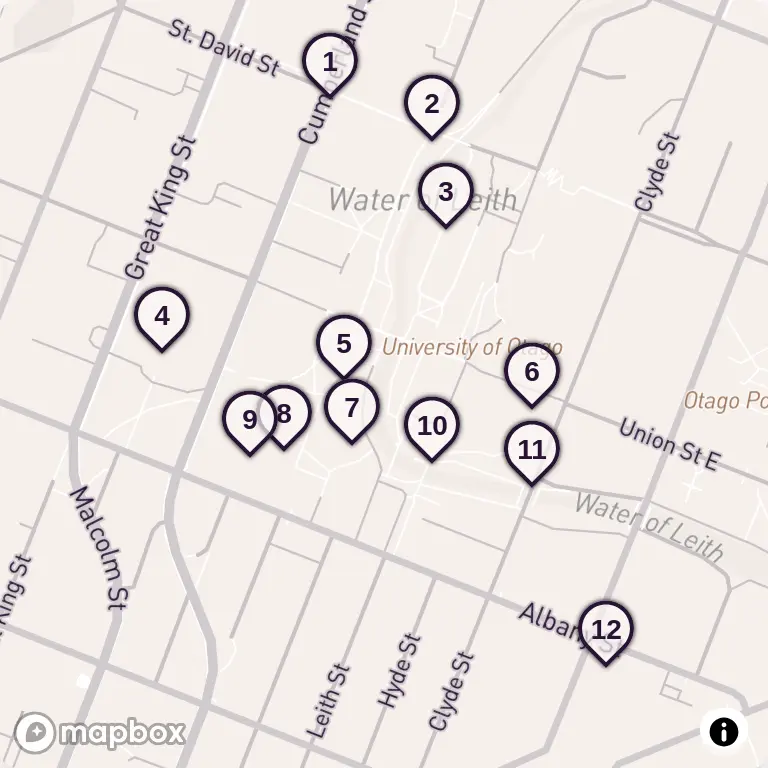Select marker number 10
The width and height of the screenshot is (768, 768).
point(431,425)
